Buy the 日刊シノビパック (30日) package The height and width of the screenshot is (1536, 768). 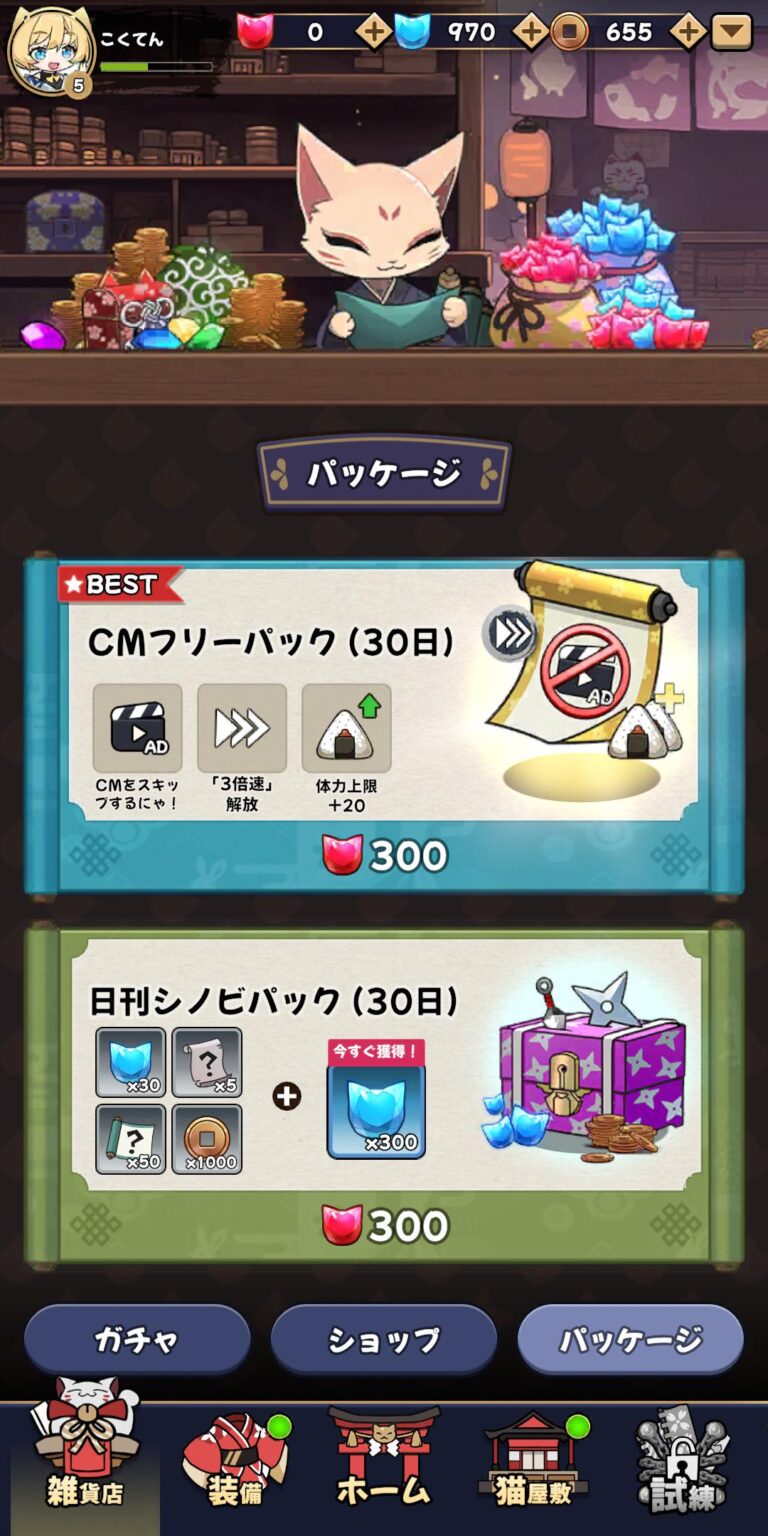point(384,1225)
